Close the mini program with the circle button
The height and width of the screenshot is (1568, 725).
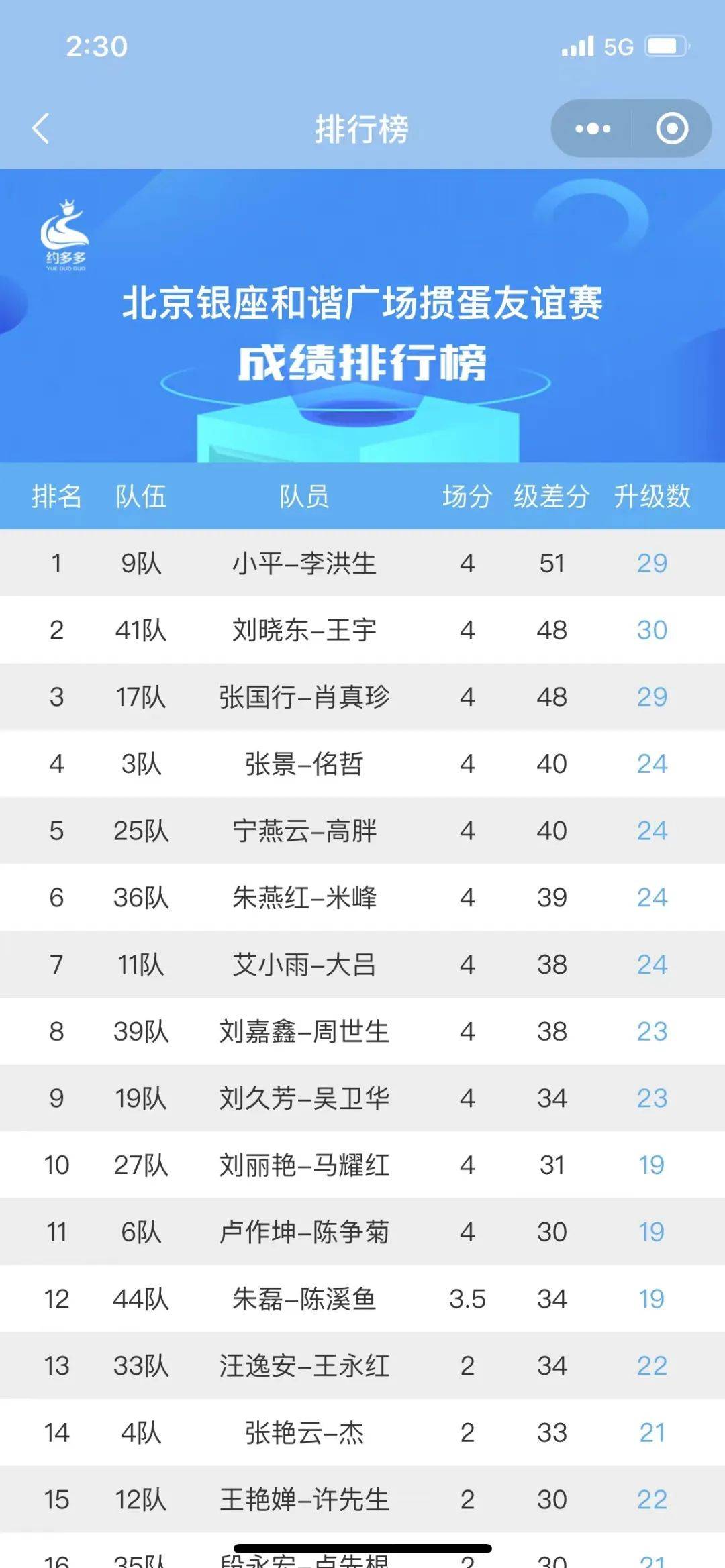click(x=672, y=128)
